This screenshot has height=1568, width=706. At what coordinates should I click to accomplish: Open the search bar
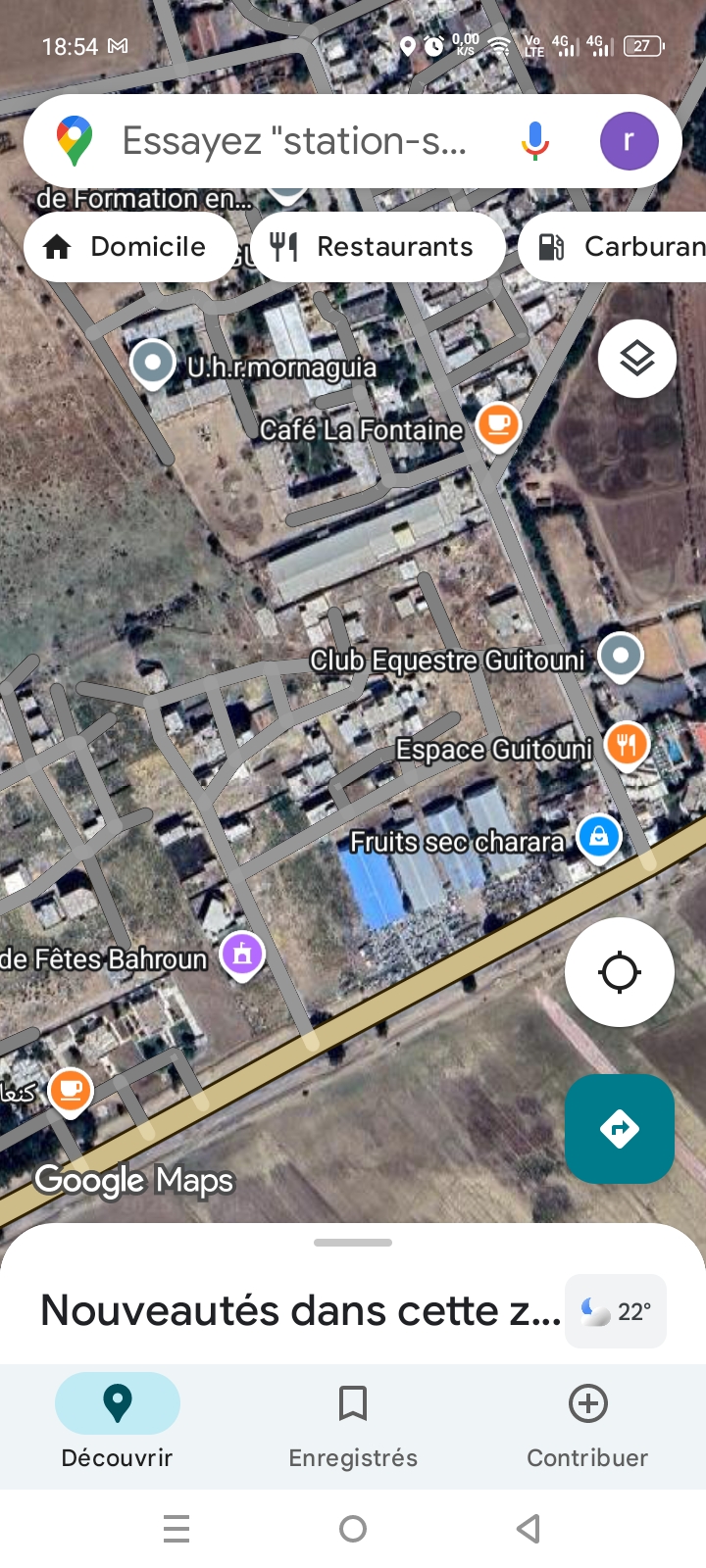294,142
